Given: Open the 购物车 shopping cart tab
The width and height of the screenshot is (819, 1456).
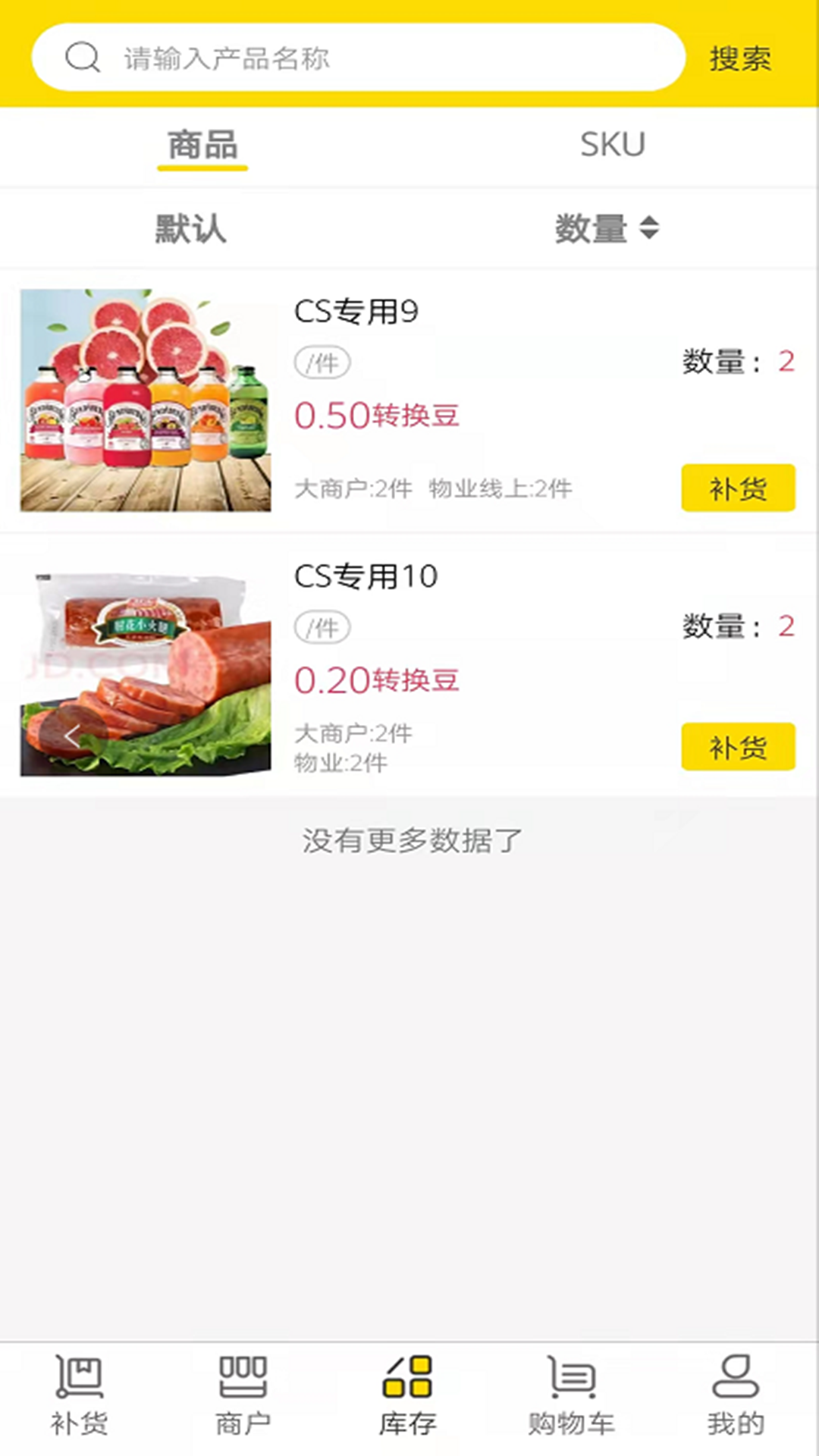Looking at the screenshot, I should pos(571,1396).
